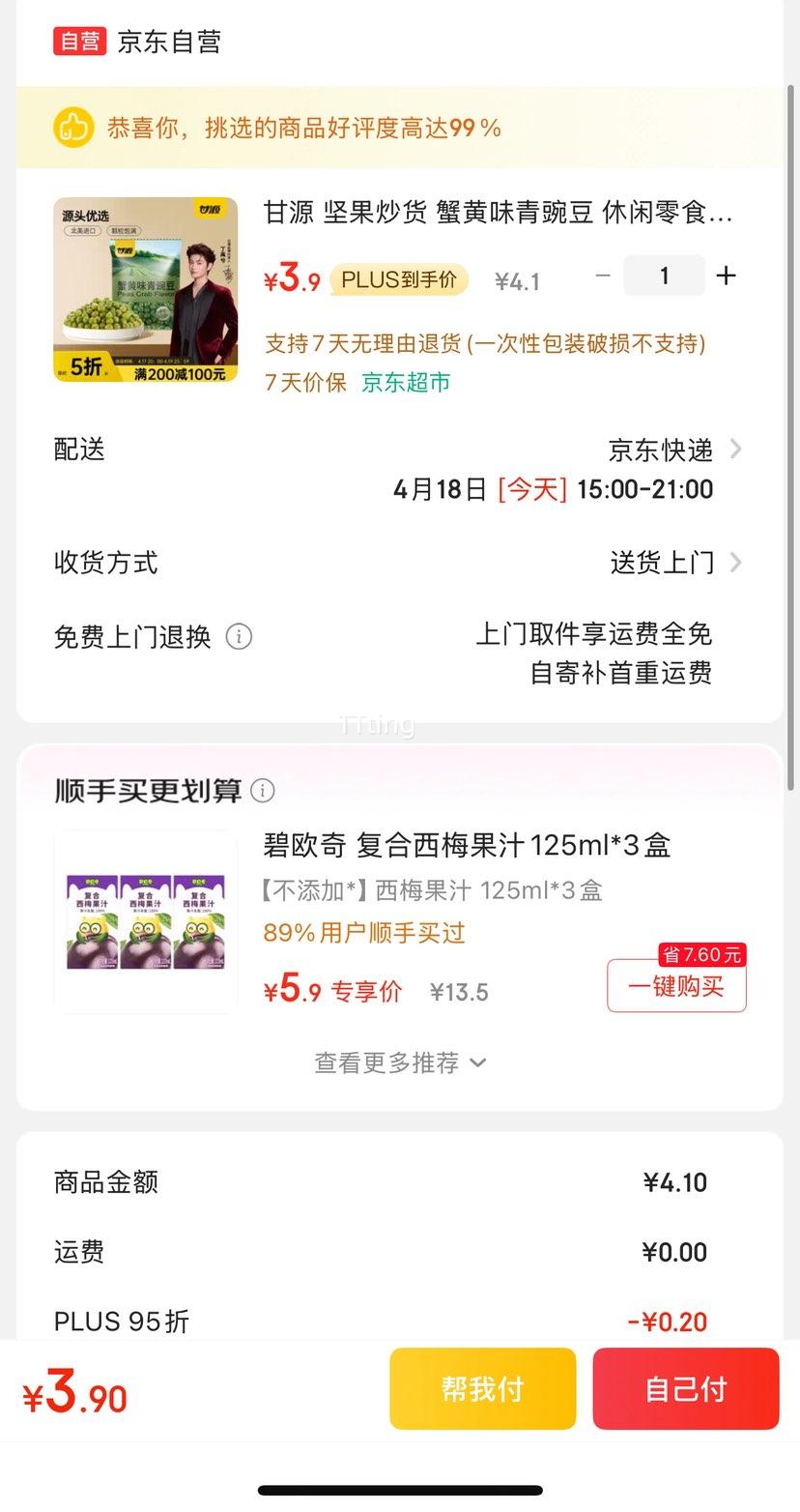Open info icon beside 免费上门退换

coord(238,637)
